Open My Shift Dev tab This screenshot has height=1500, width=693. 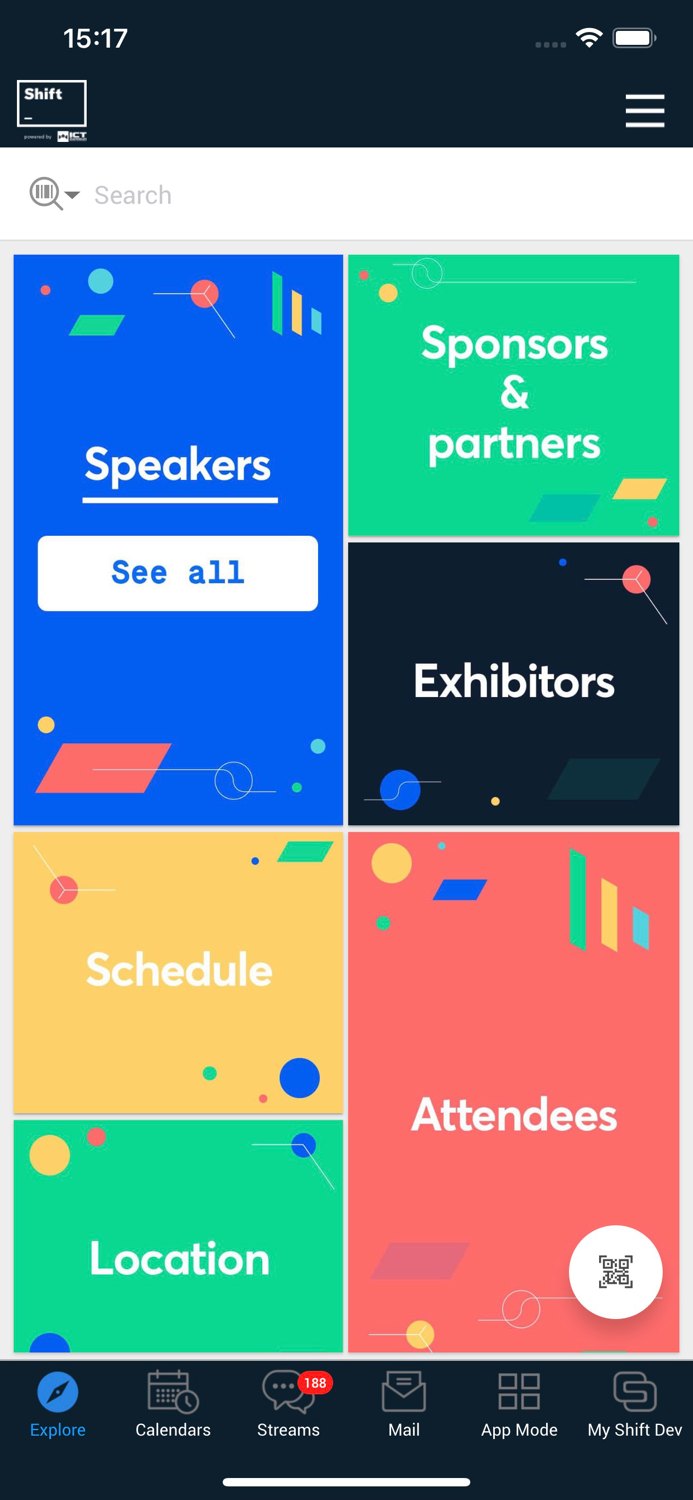tap(634, 1404)
